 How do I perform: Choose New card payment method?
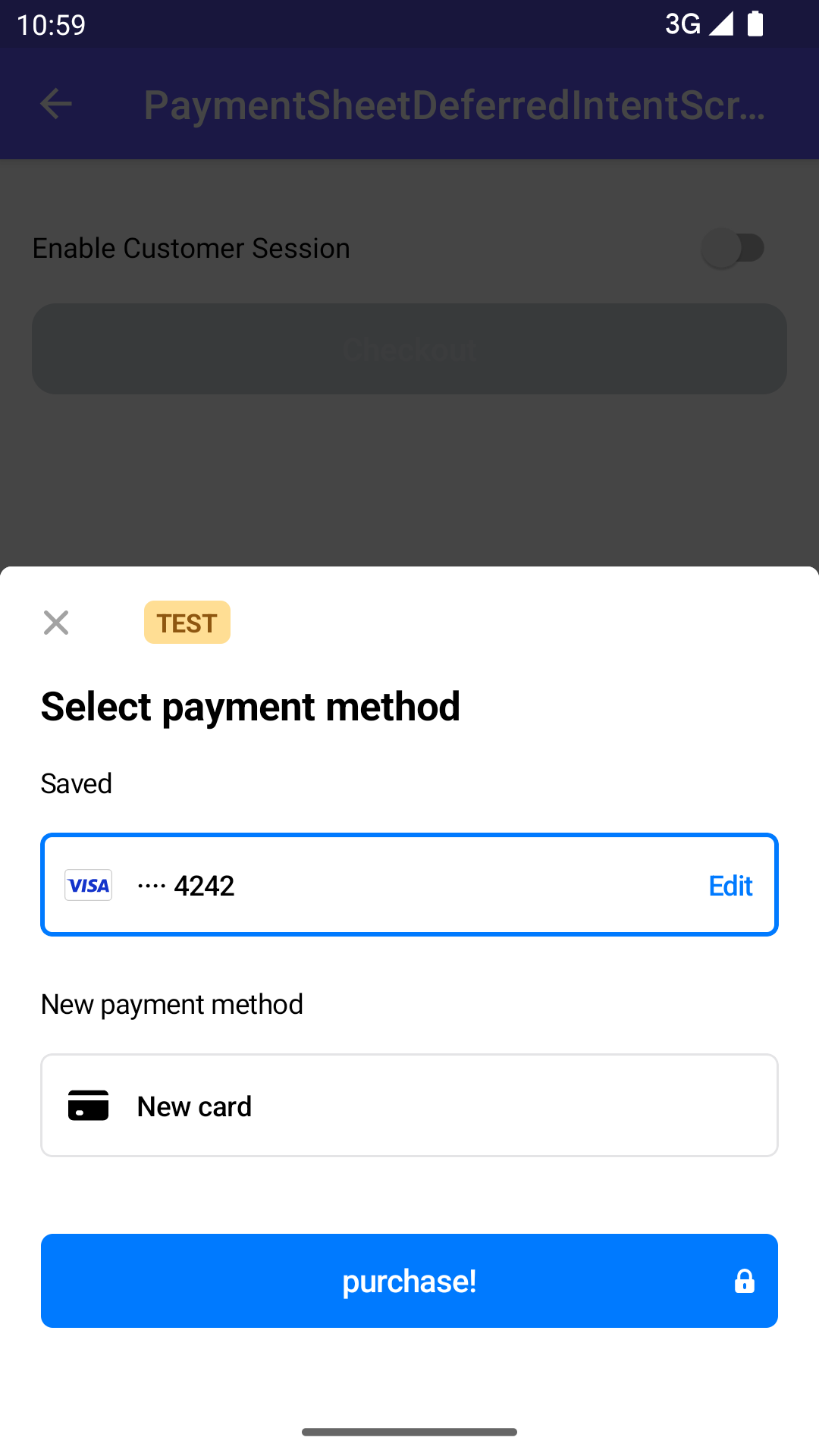click(x=409, y=1106)
